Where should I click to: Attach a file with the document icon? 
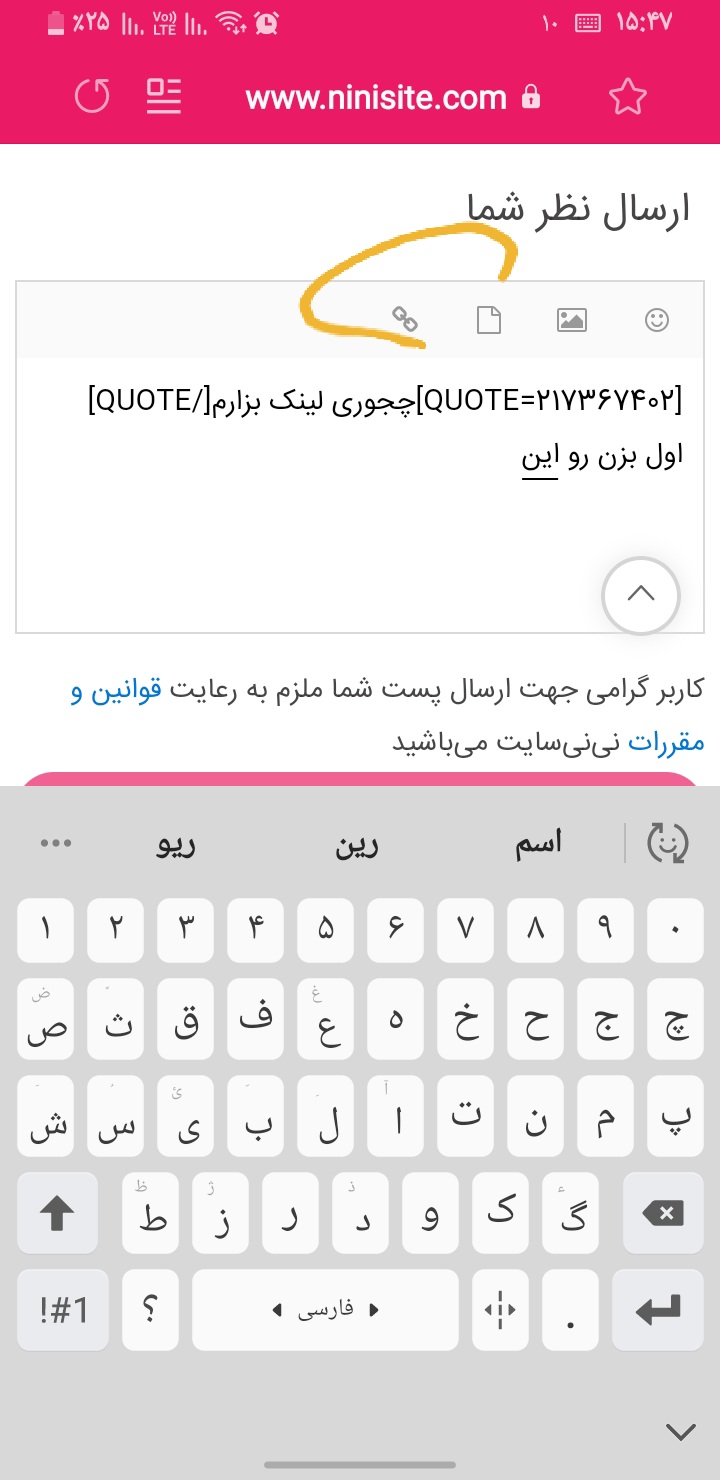(x=488, y=320)
